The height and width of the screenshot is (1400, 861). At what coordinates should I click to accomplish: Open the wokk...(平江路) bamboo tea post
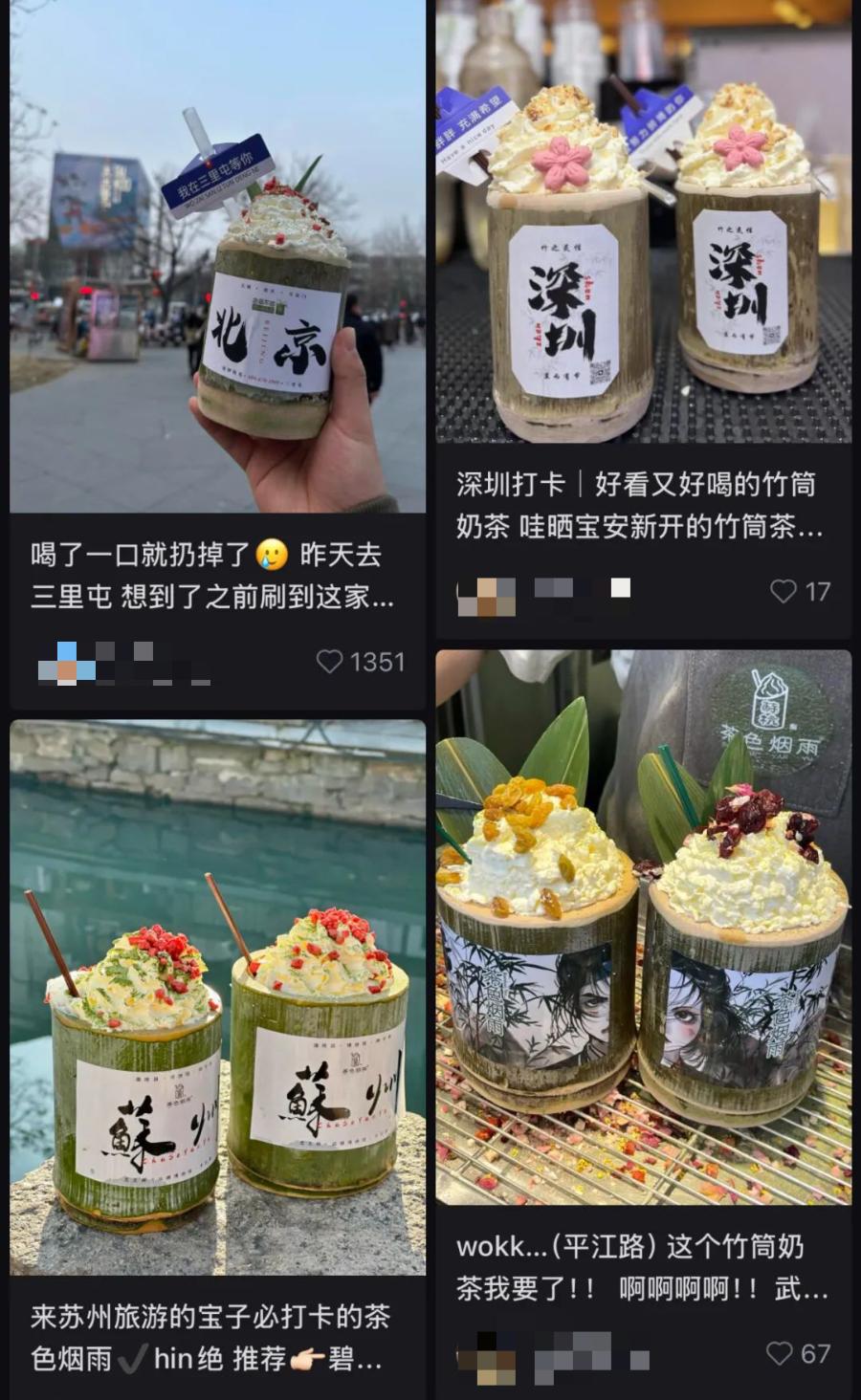pos(643,928)
